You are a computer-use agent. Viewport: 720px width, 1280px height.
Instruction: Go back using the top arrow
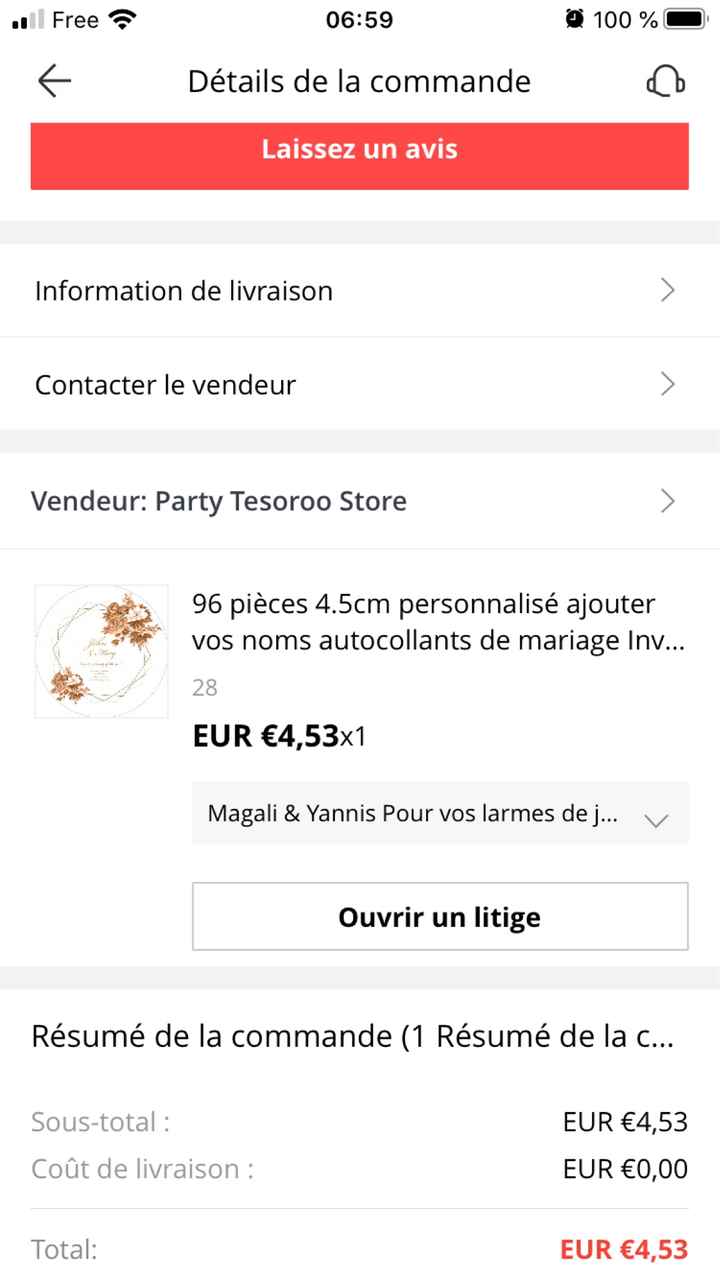54,81
